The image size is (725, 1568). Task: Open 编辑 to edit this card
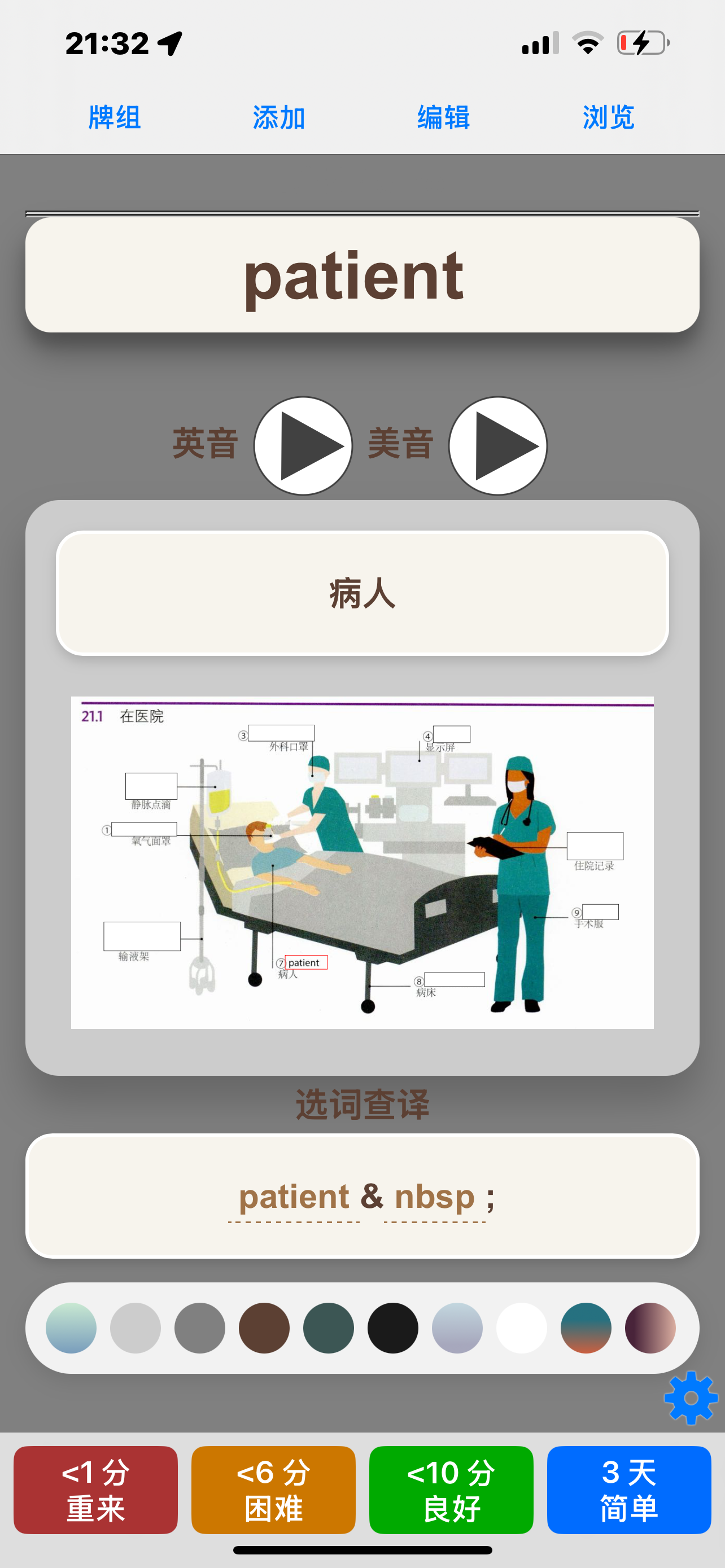pyautogui.click(x=443, y=117)
